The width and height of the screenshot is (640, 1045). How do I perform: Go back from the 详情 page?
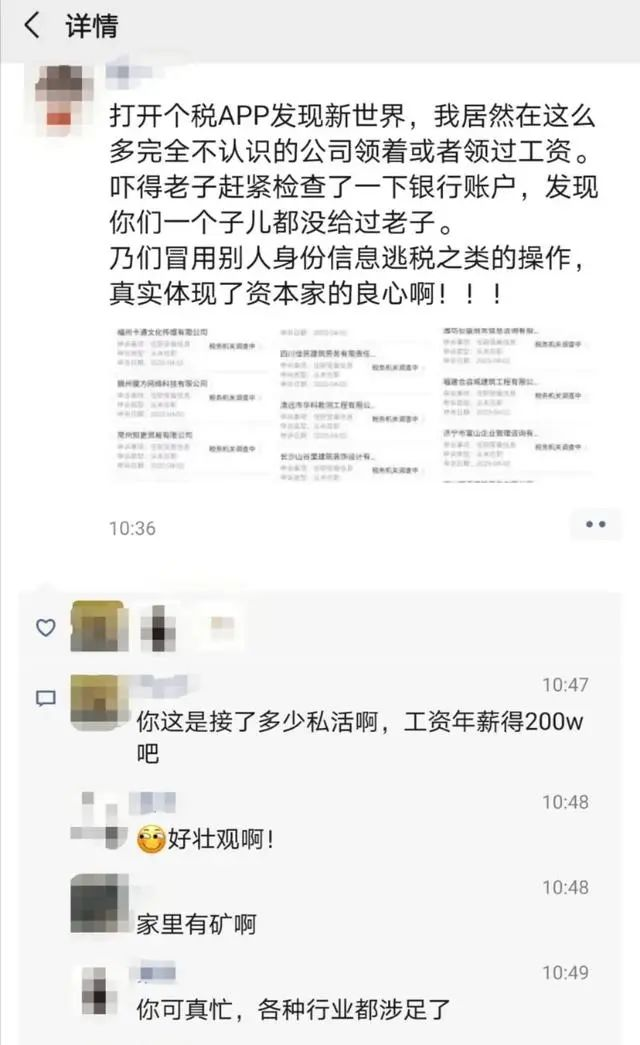[x=32, y=27]
